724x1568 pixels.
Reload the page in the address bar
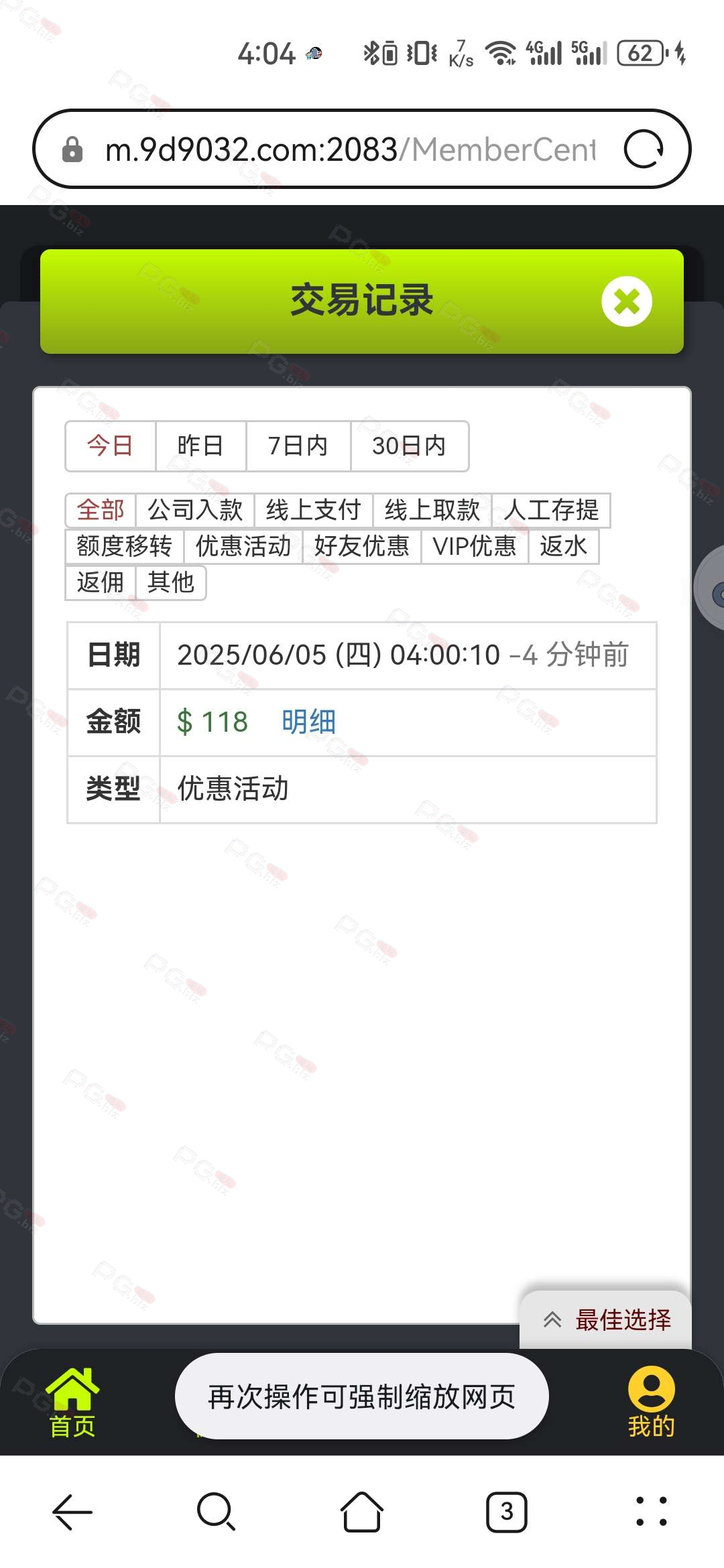click(x=644, y=149)
